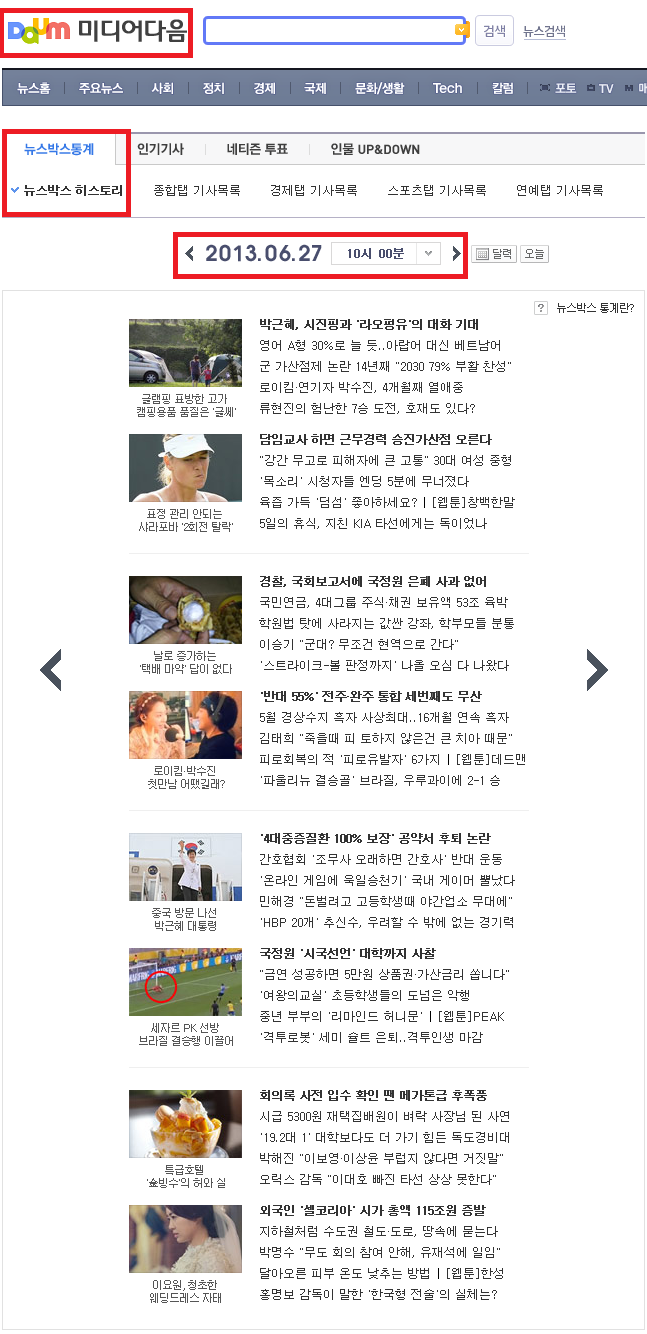Open headline 박근혜, 시진핑과 '라오펑유'의 대화 기대
This screenshot has width=647, height=1334.
coord(369,325)
